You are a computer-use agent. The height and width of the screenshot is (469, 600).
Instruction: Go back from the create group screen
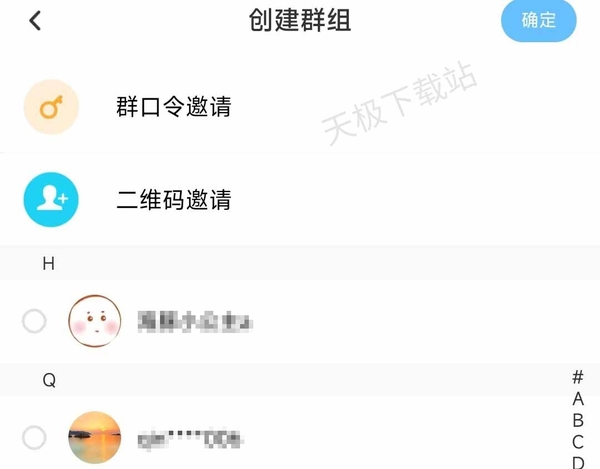(x=35, y=21)
